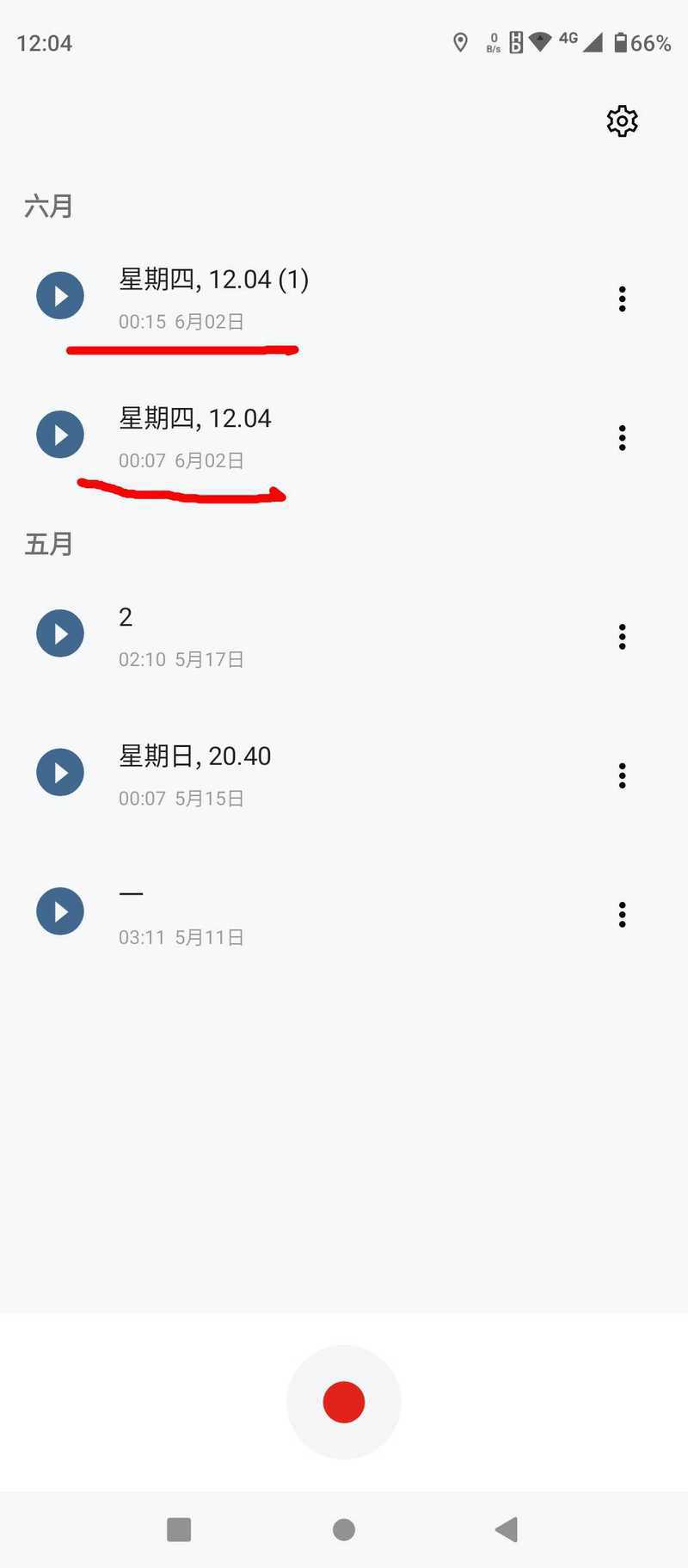The width and height of the screenshot is (688, 1568).
Task: Open the more options menu for recording 2
Action: pos(622,637)
